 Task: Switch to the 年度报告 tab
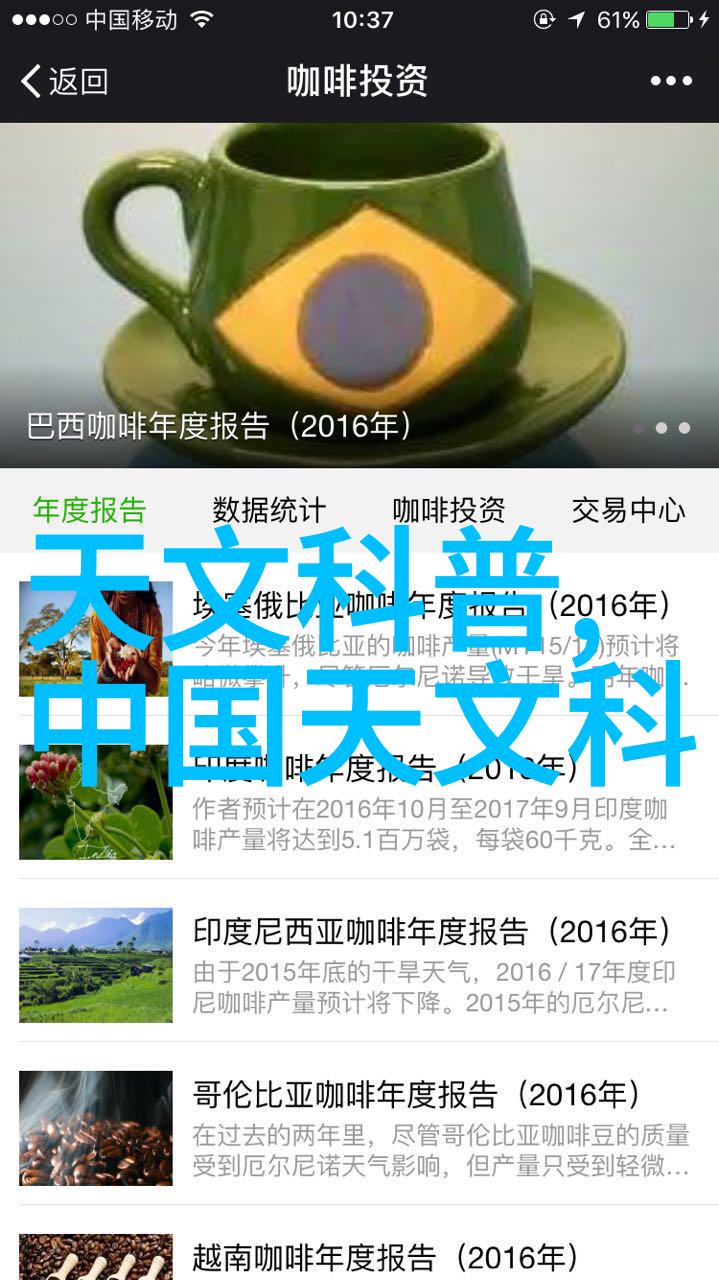89,510
